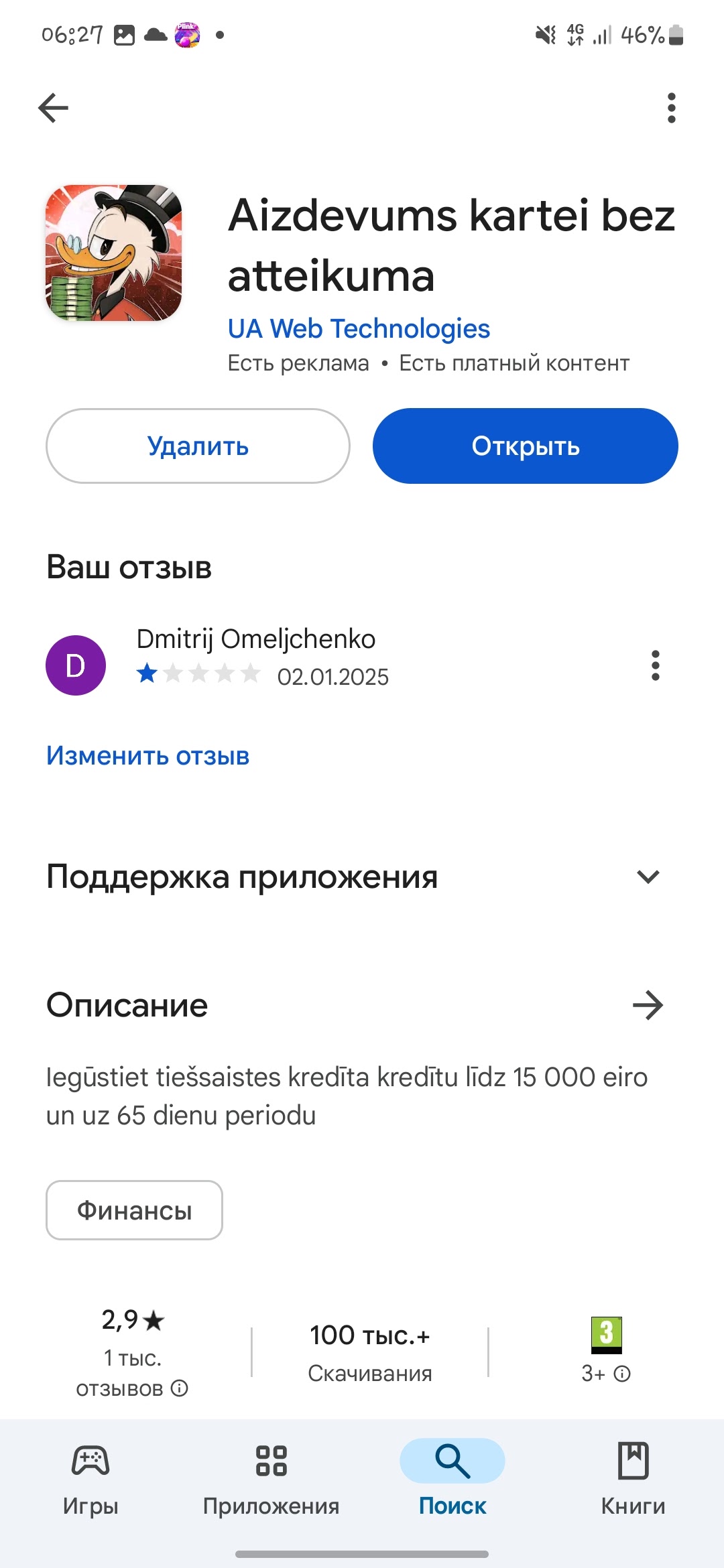The image size is (724, 1568).
Task: Open the full Описание page
Action: pos(648,1005)
